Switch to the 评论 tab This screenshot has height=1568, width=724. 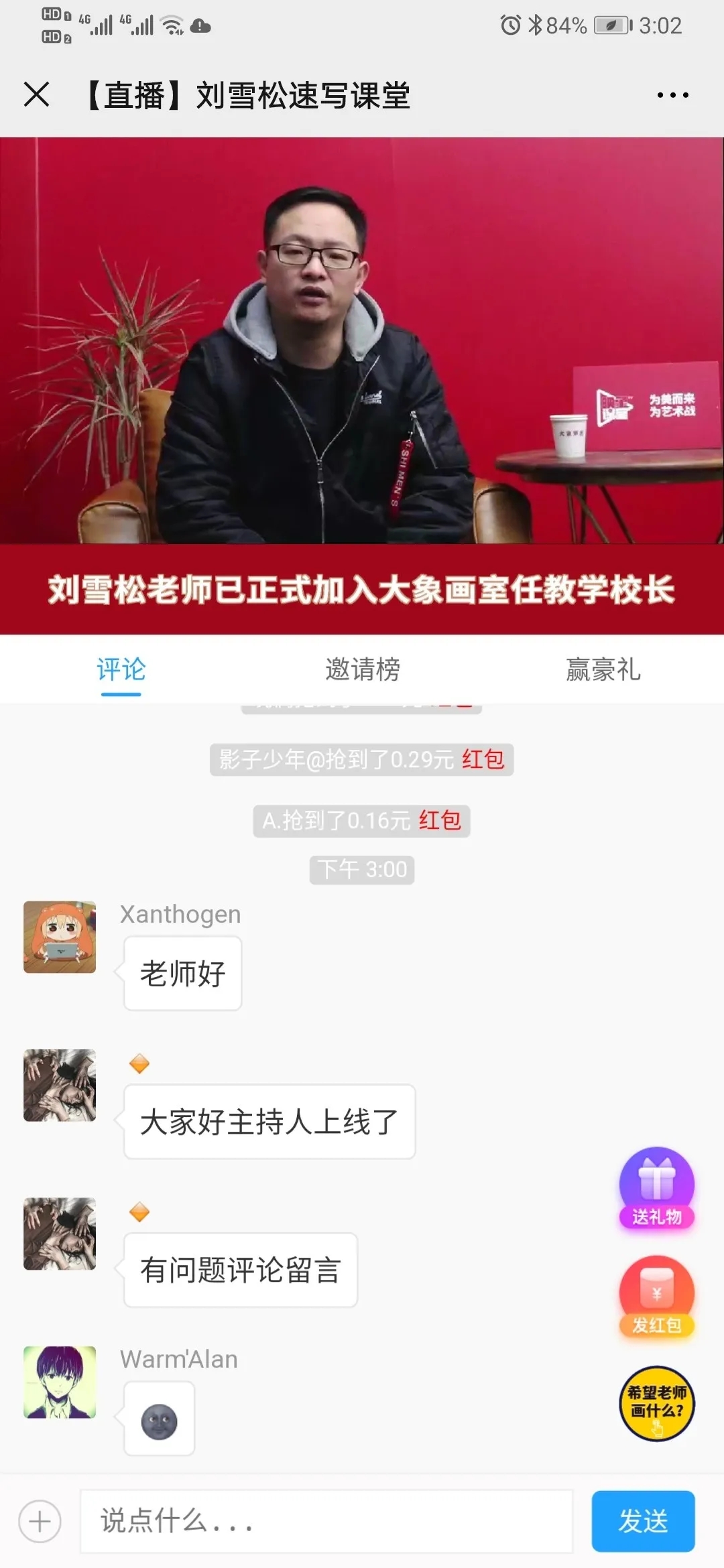(121, 669)
